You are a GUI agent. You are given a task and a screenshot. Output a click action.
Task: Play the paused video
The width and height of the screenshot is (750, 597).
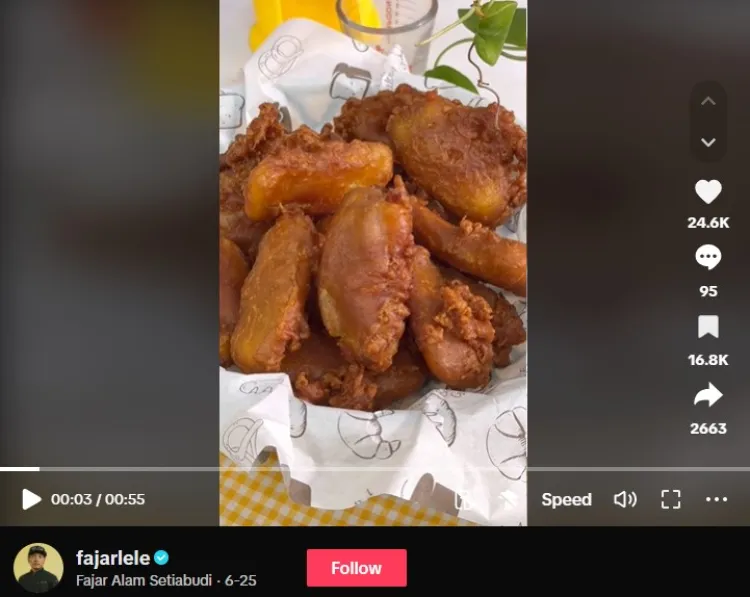coord(31,499)
